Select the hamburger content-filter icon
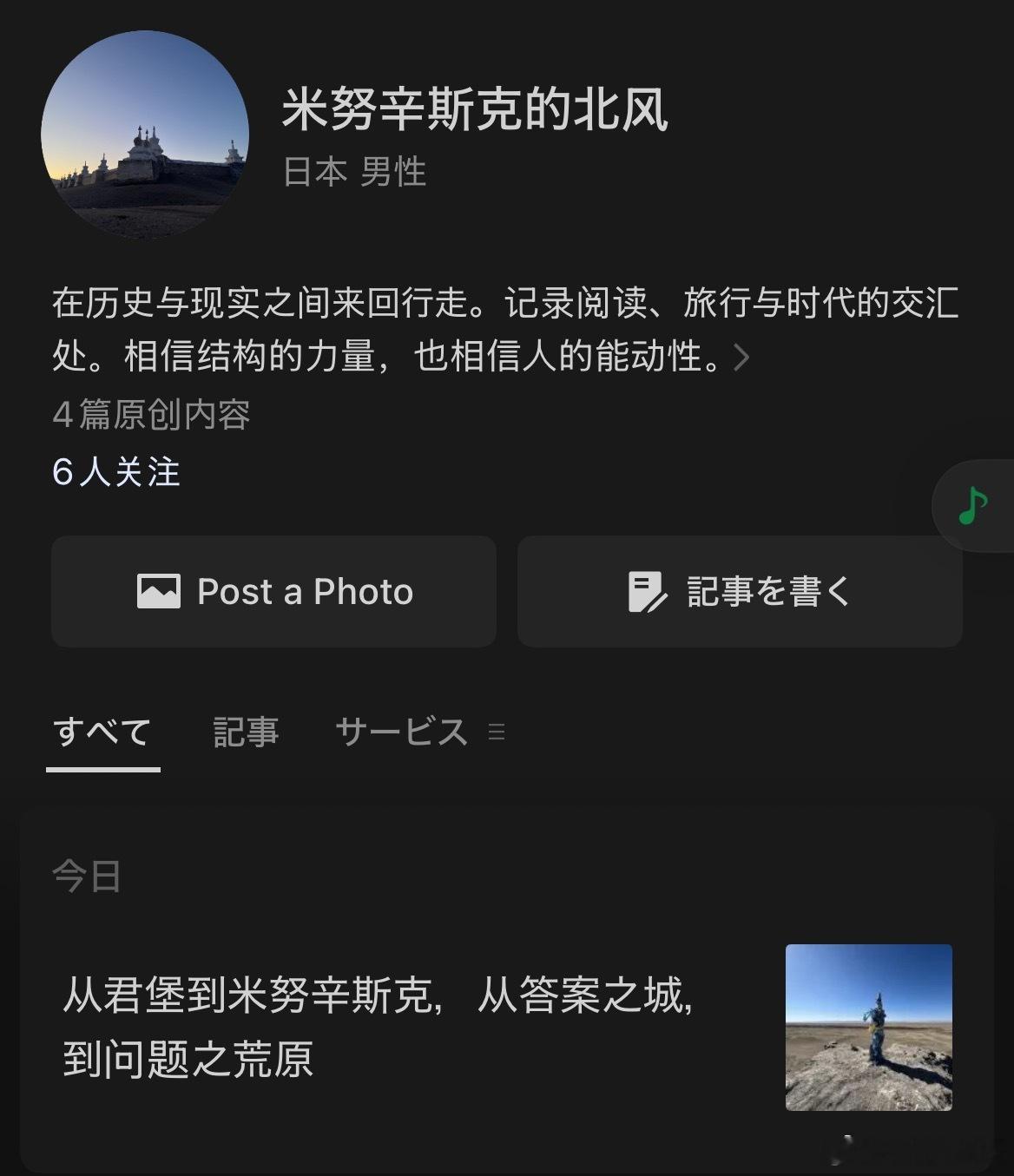Viewport: 1014px width, 1176px height. tap(497, 733)
